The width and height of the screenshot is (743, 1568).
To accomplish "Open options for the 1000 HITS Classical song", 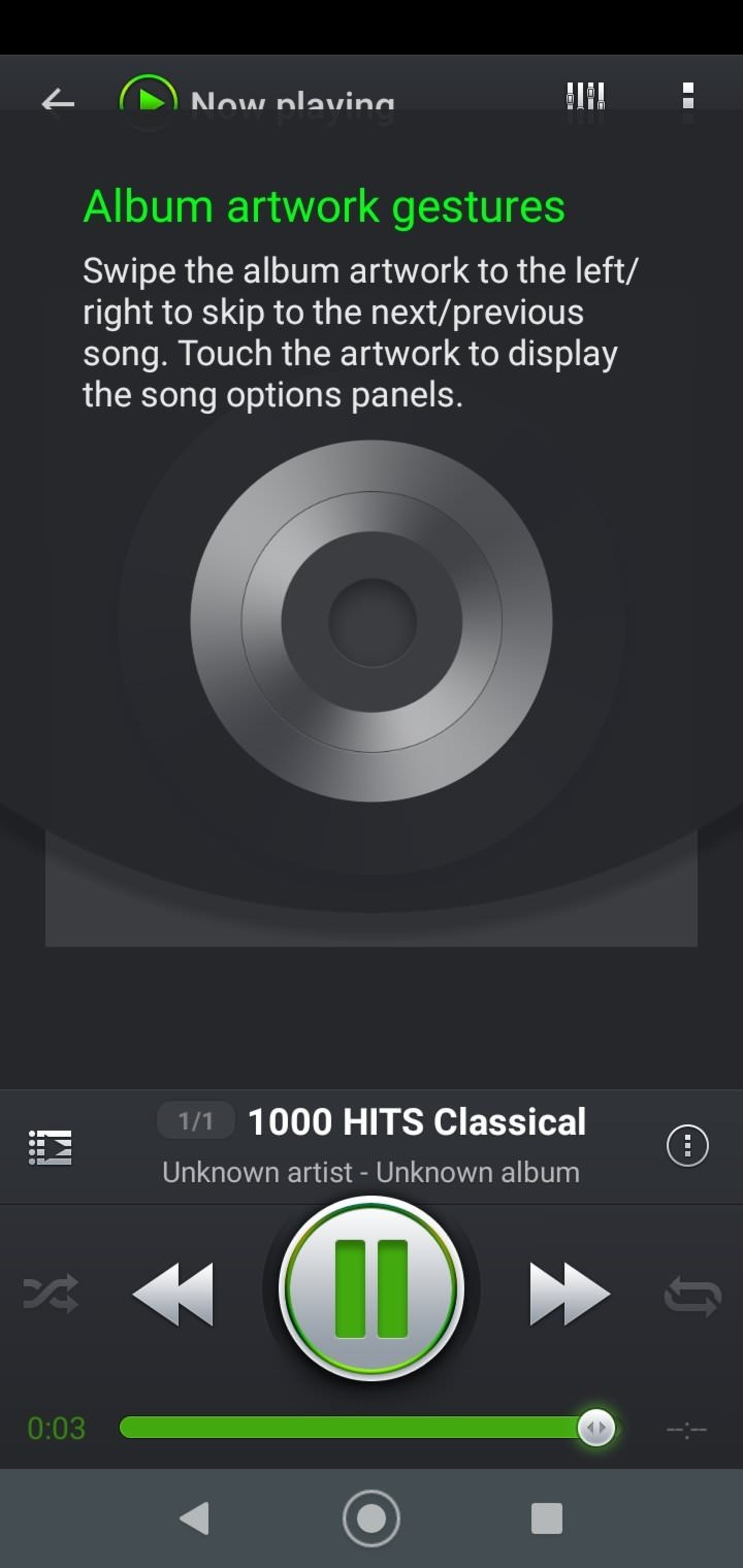I will pos(687,1146).
